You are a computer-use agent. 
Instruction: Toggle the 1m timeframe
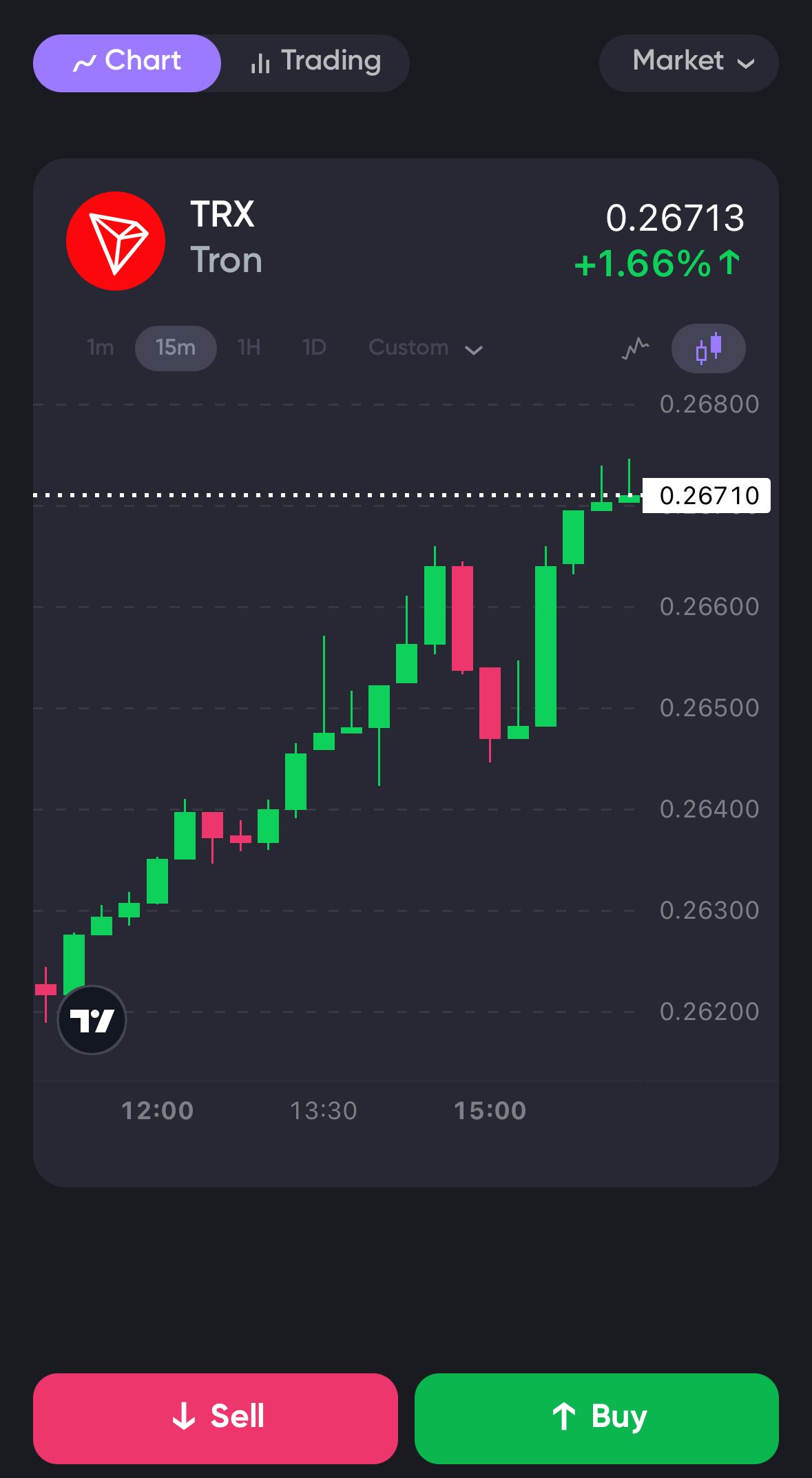(x=99, y=348)
